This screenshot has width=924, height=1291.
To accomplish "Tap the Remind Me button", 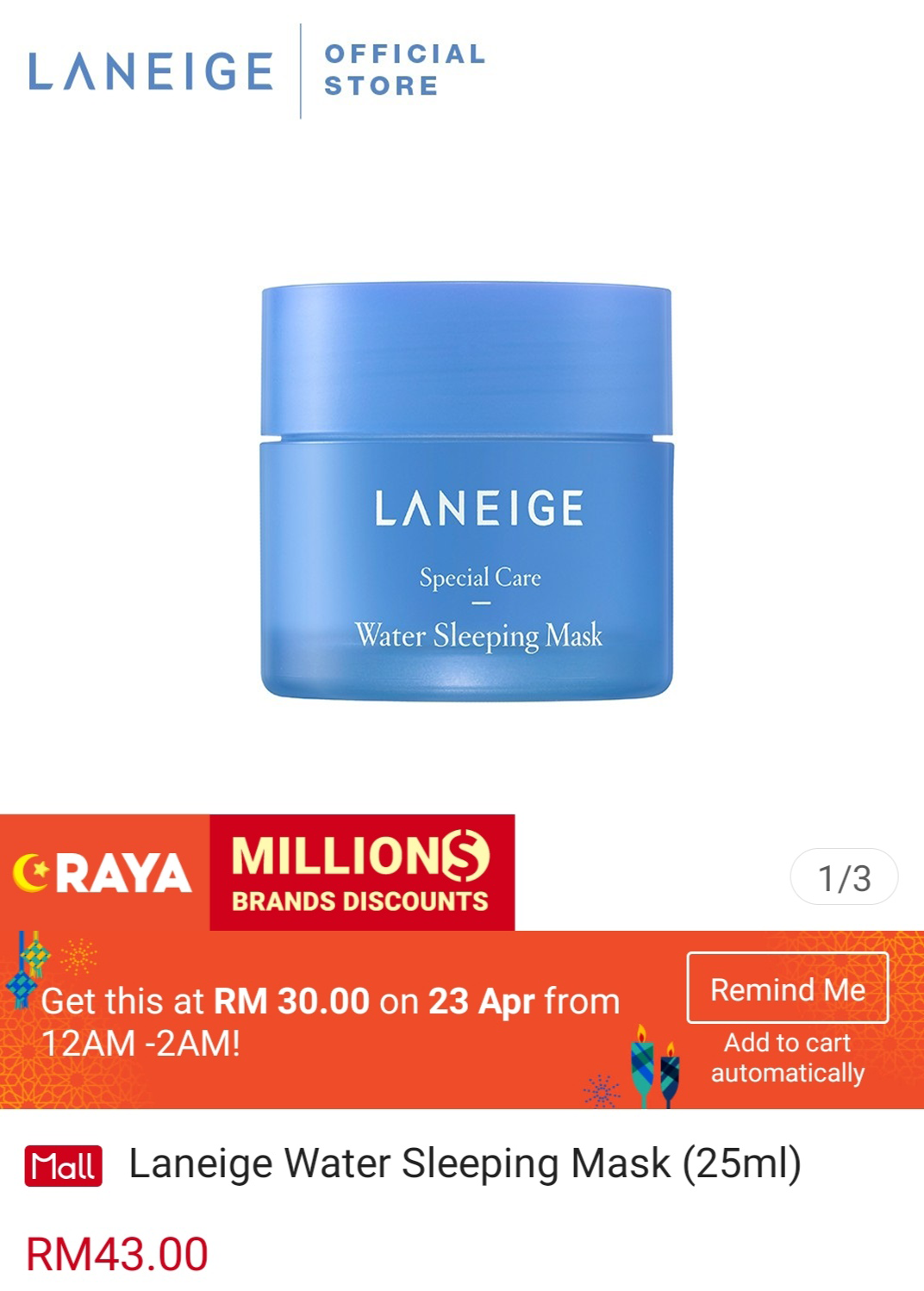I will click(787, 989).
